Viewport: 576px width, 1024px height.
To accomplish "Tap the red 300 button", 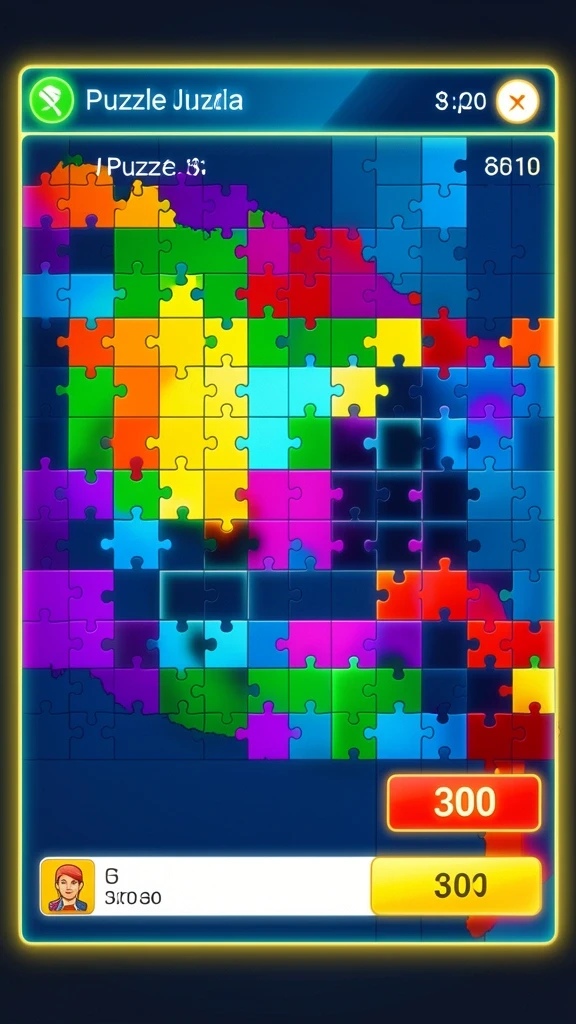I will click(x=464, y=803).
